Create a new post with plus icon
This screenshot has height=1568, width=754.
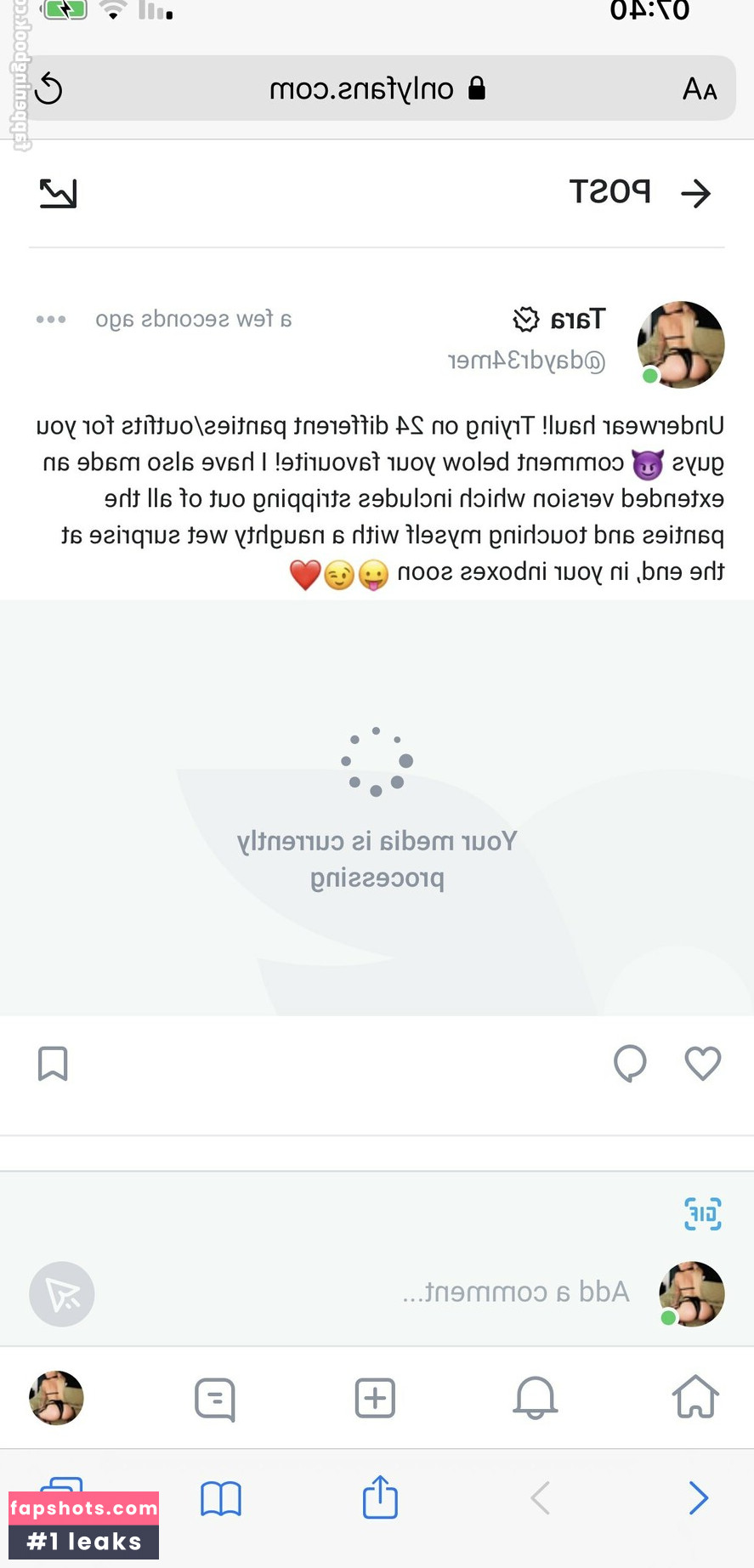[x=375, y=1397]
